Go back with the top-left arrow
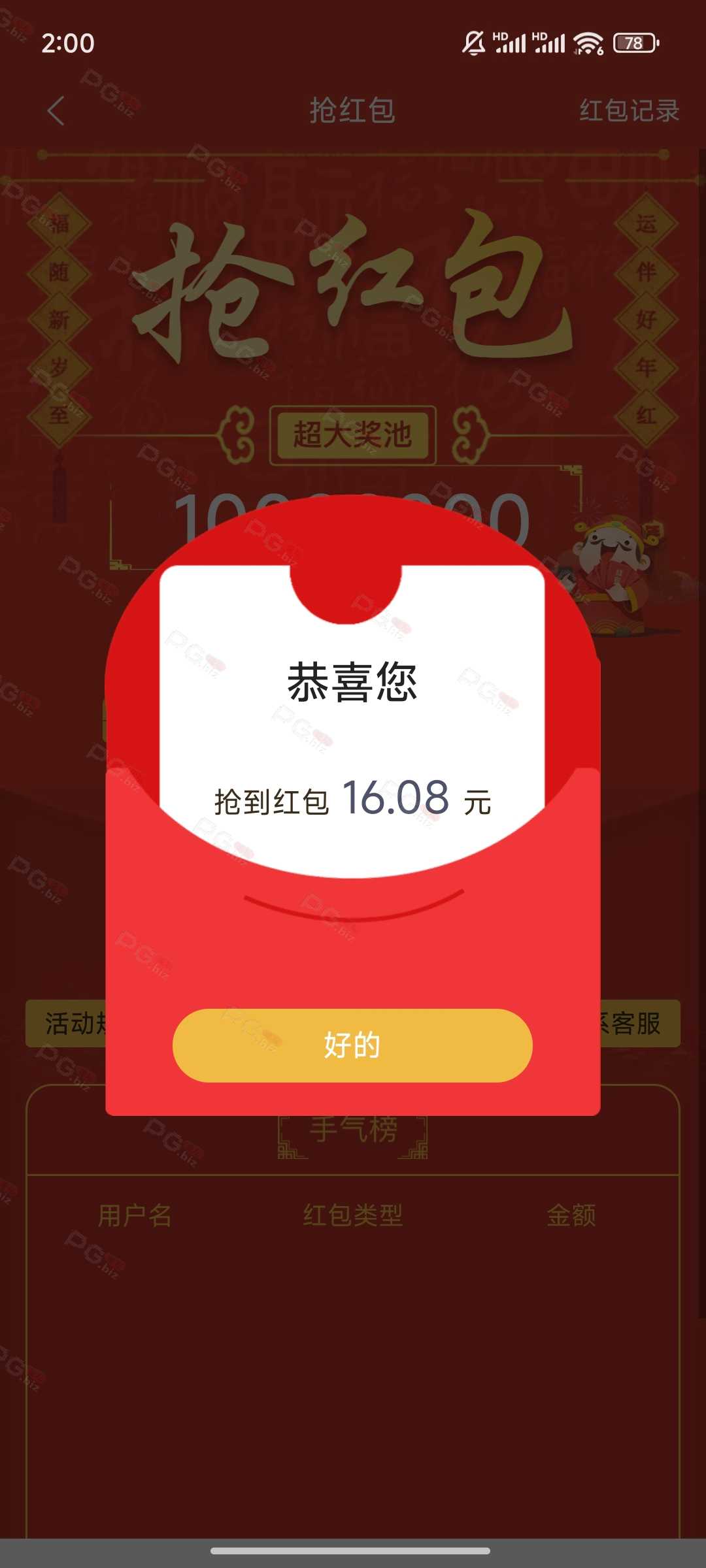The height and width of the screenshot is (1568, 706). [56, 110]
